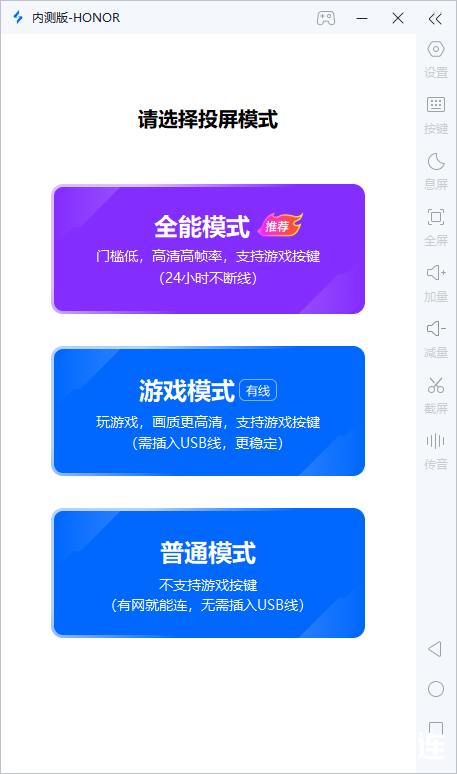Toggle 传音 audio transfer
Image resolution: width=457 pixels, height=774 pixels.
(436, 451)
